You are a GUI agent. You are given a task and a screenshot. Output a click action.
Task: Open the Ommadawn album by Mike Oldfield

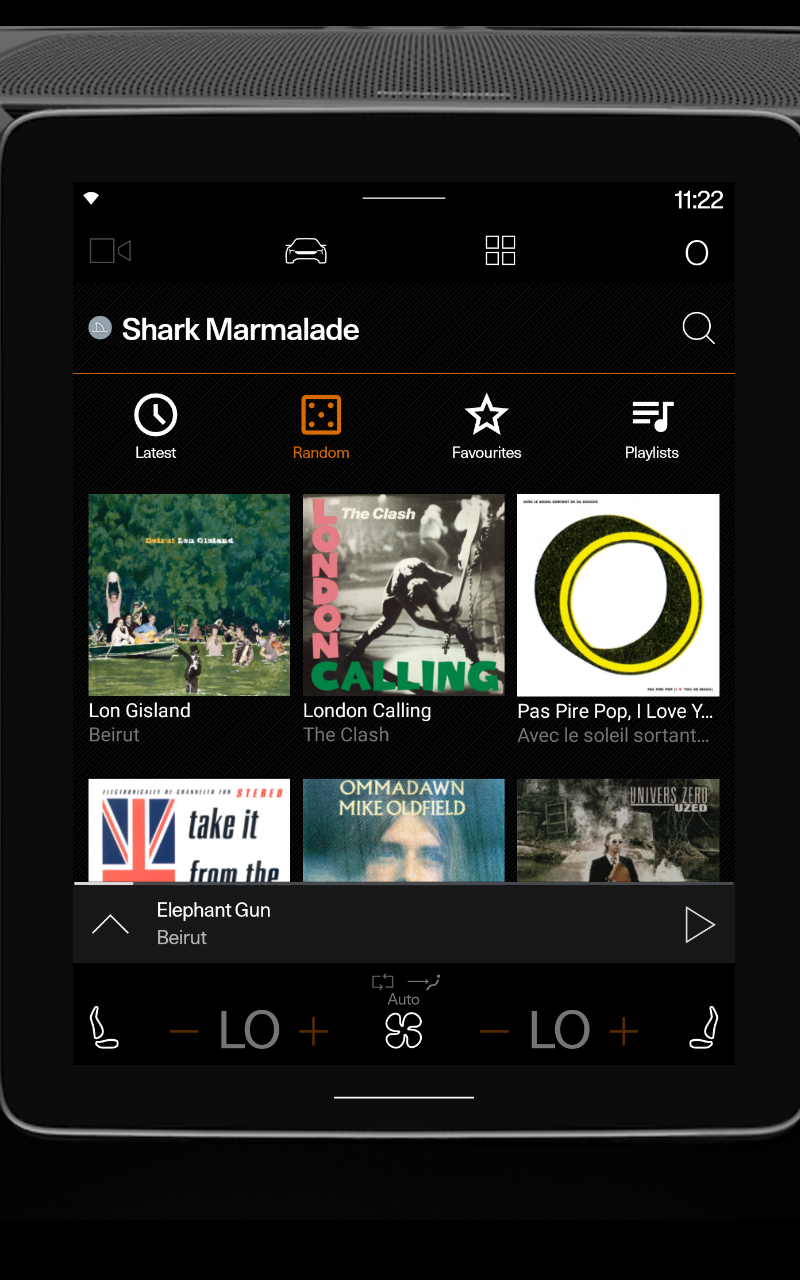[404, 830]
